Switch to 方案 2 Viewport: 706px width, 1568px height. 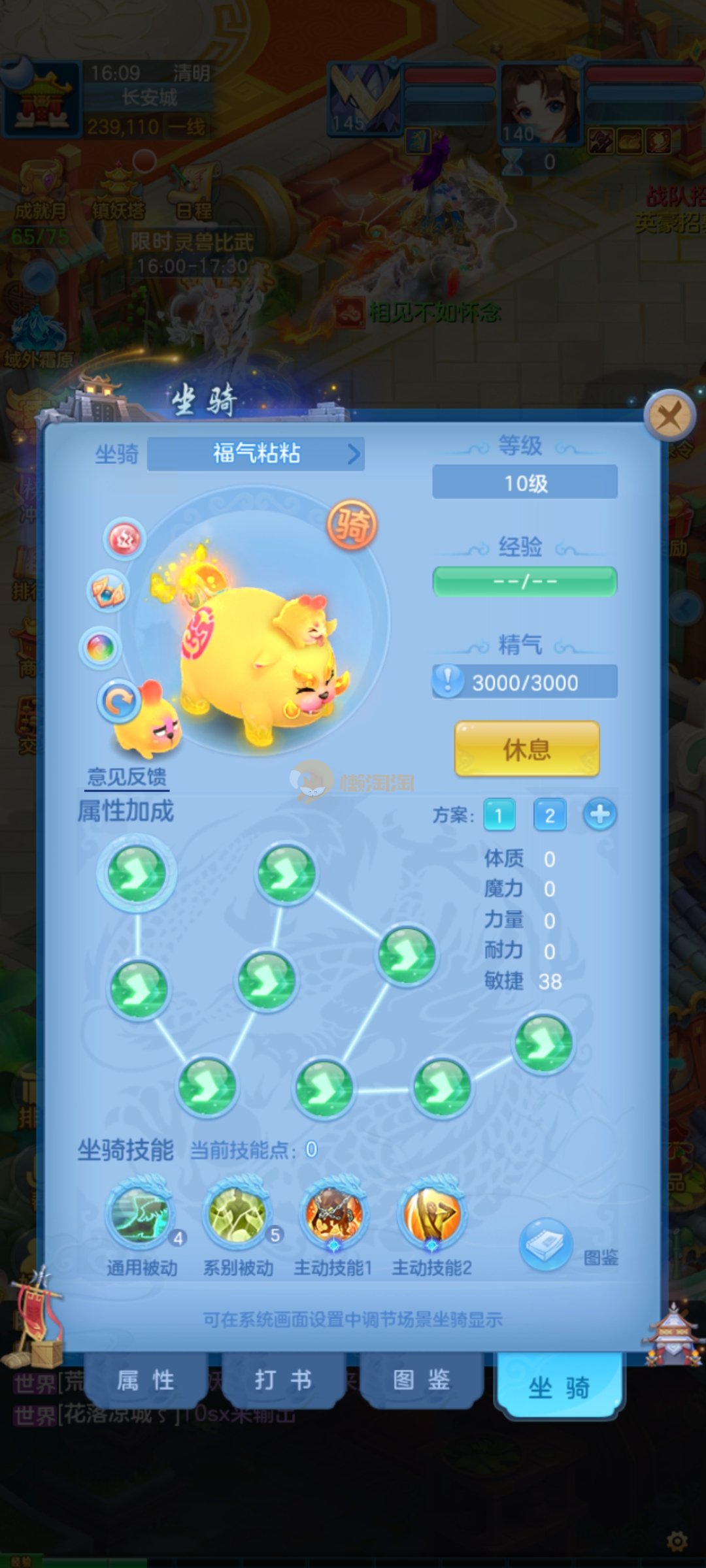[549, 815]
